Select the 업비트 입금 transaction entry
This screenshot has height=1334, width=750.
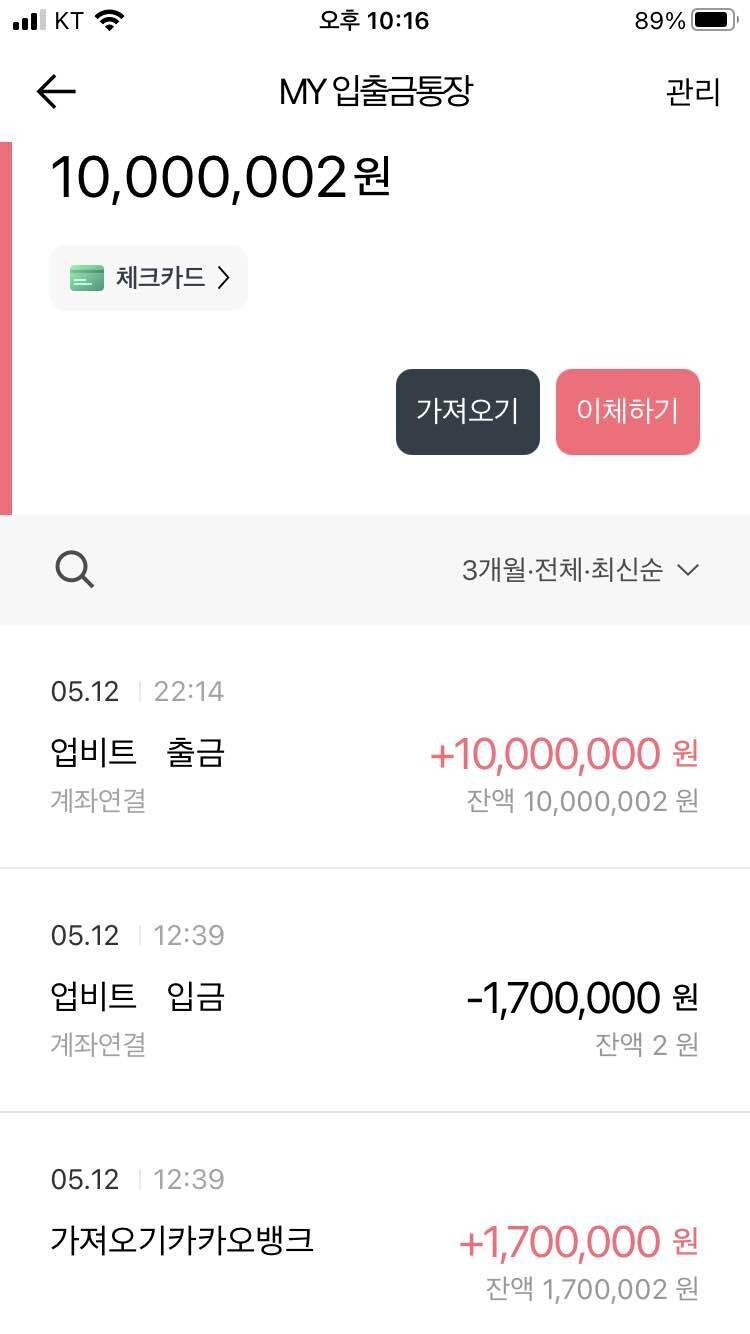point(136,996)
